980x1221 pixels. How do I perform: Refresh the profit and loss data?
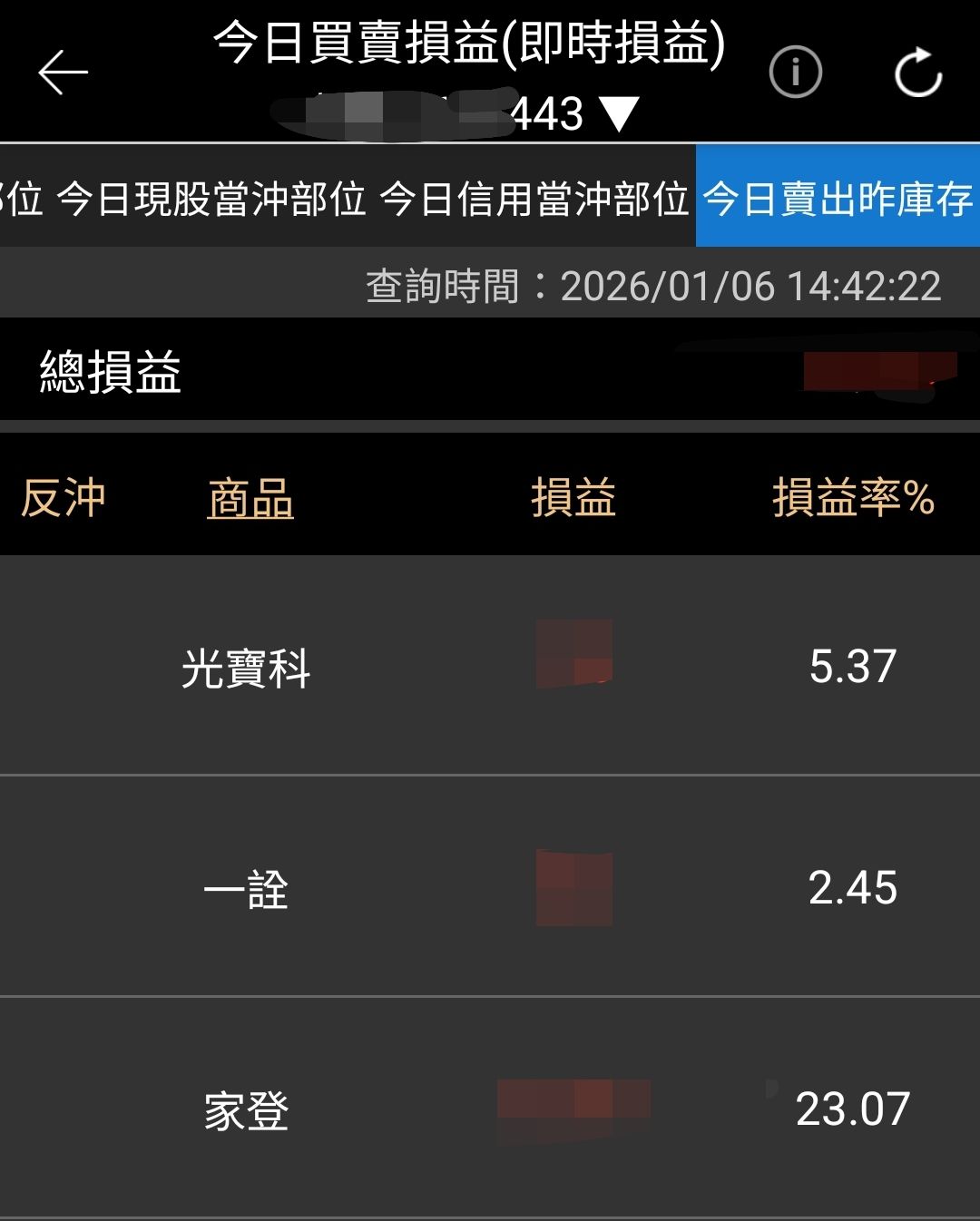(917, 73)
